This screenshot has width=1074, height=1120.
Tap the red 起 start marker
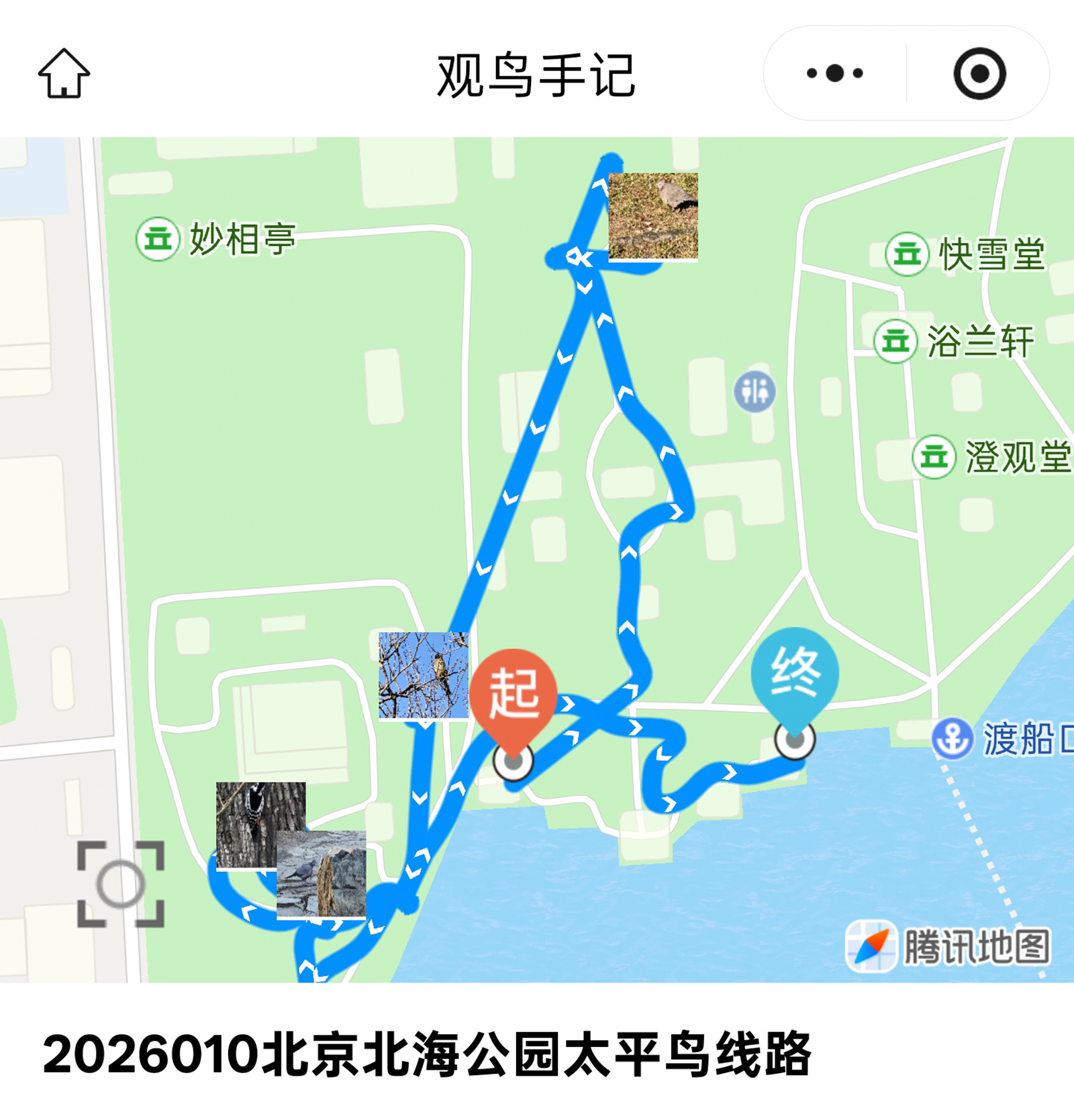[x=514, y=694]
